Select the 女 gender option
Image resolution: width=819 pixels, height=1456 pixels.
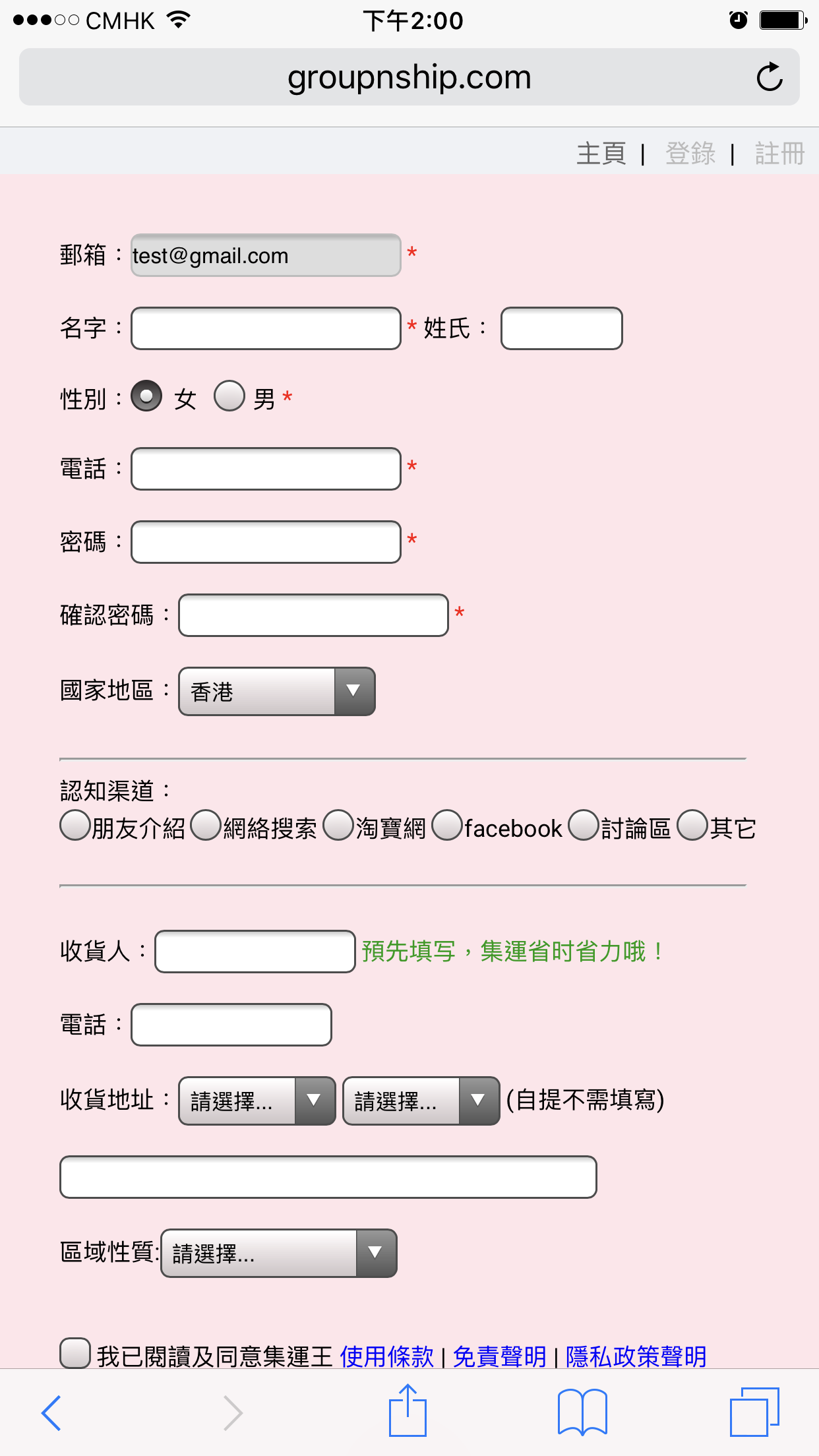coord(146,396)
